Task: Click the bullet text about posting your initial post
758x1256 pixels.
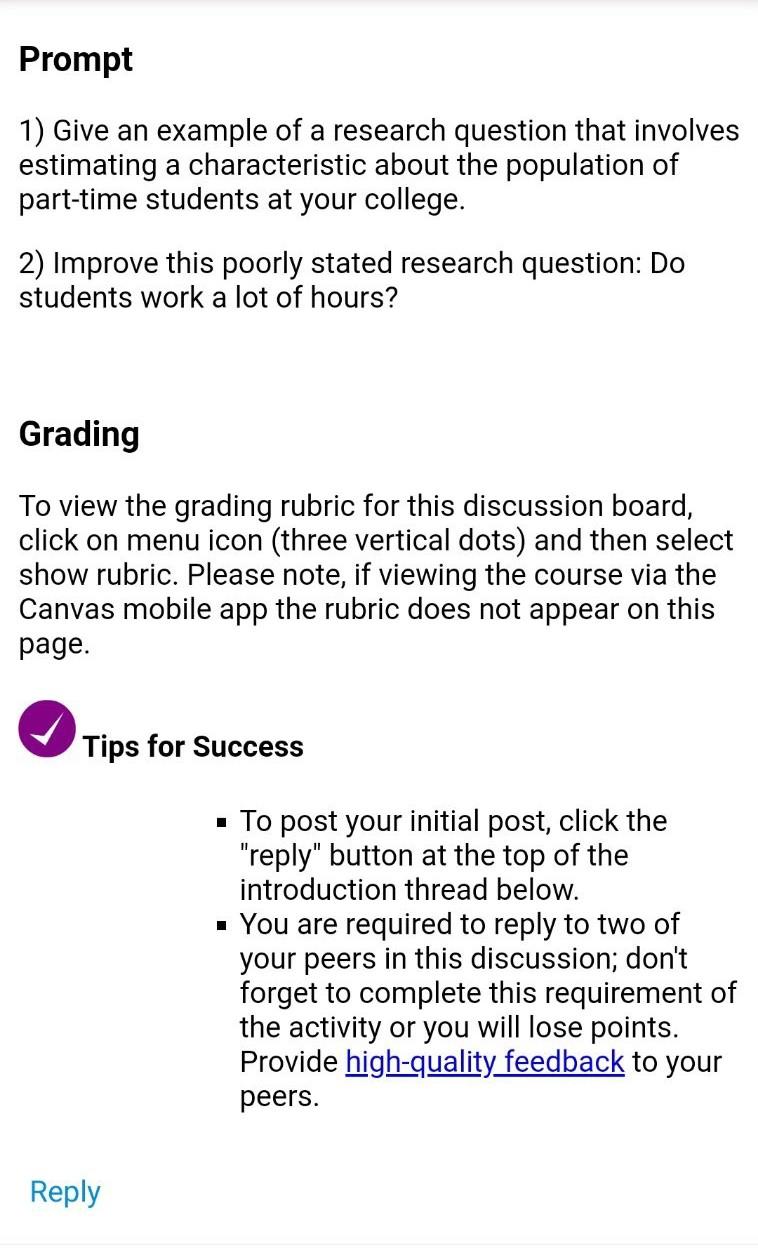Action: pyautogui.click(x=453, y=855)
